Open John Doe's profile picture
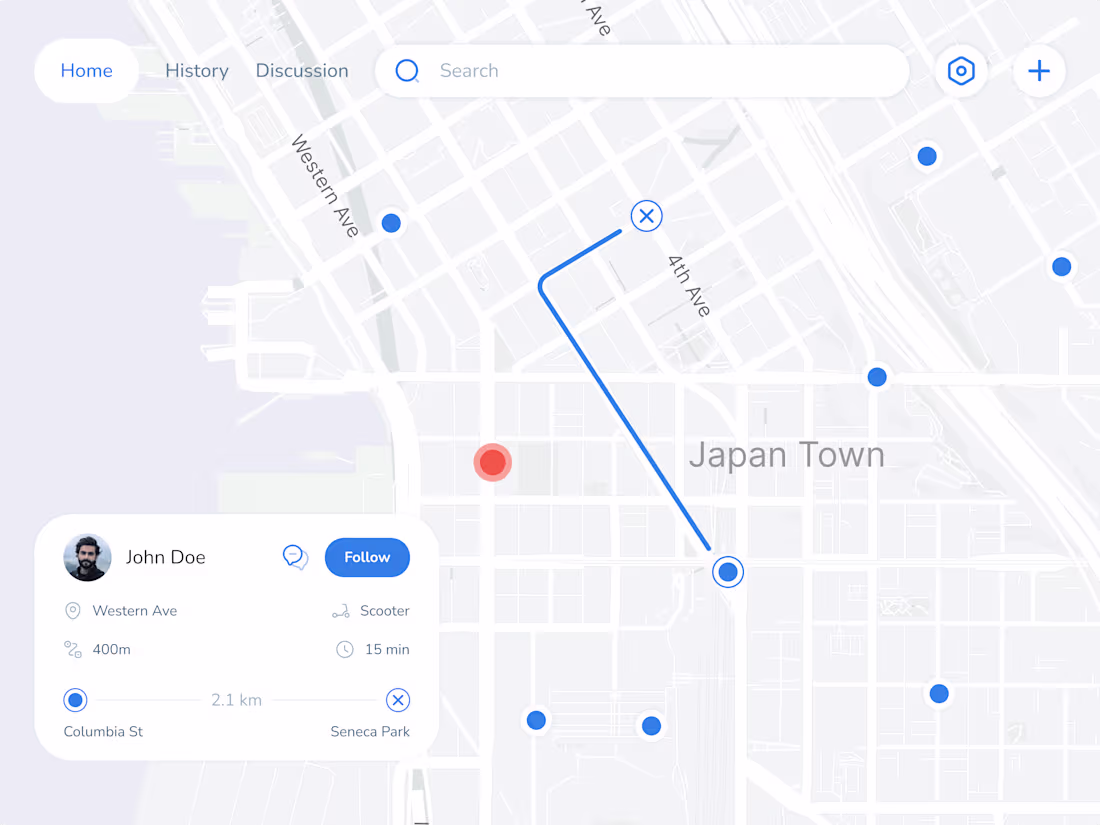 (88, 557)
